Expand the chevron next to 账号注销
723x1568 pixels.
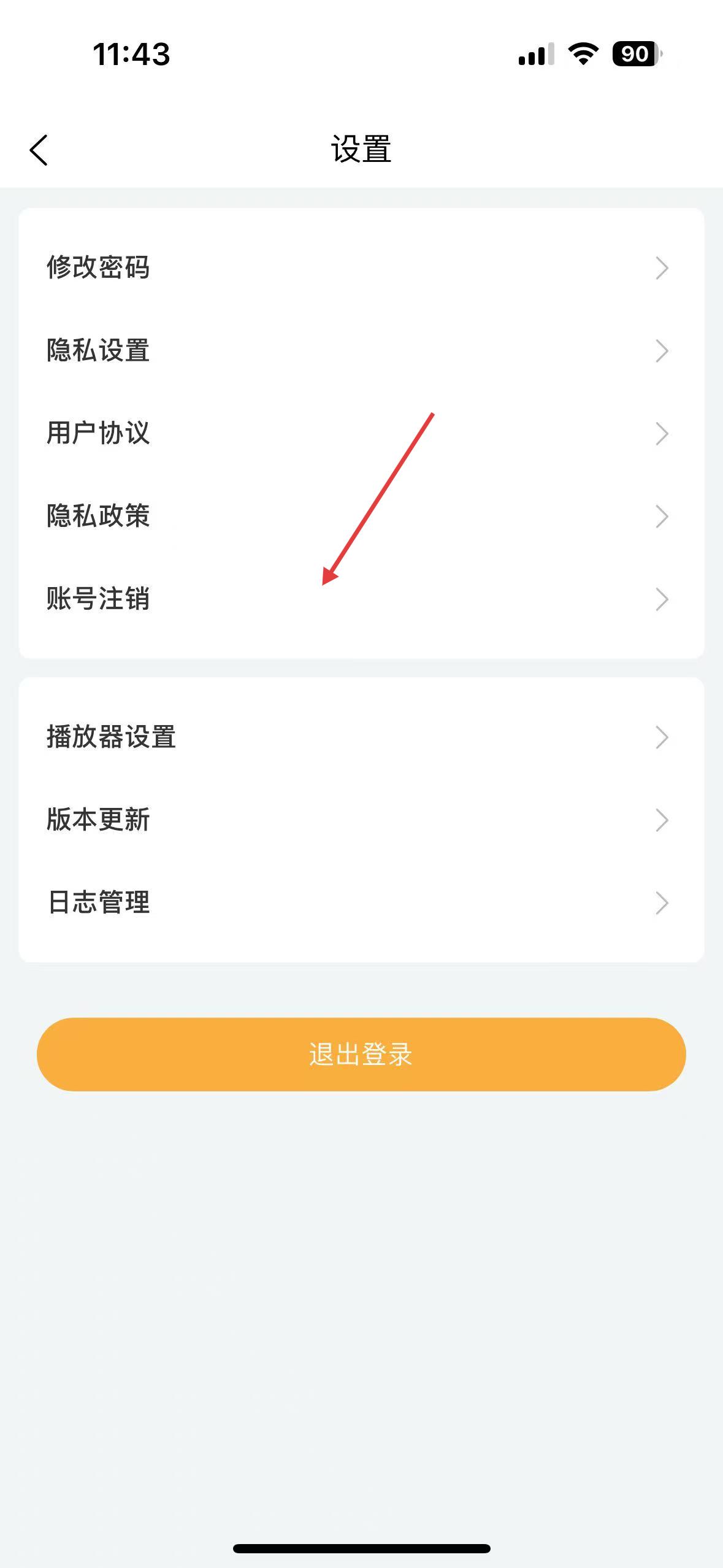[662, 600]
